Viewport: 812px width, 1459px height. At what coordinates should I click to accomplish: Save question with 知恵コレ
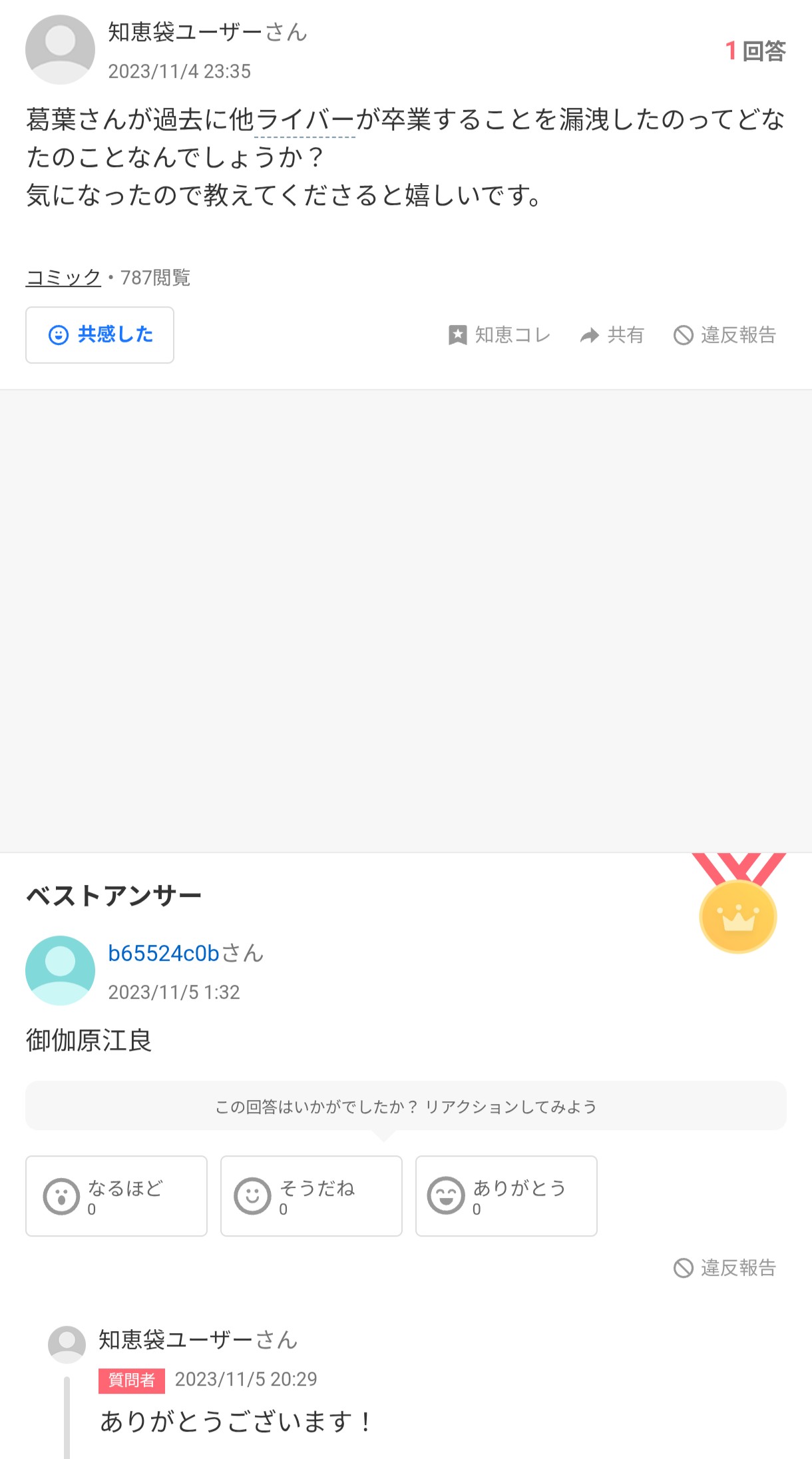499,335
